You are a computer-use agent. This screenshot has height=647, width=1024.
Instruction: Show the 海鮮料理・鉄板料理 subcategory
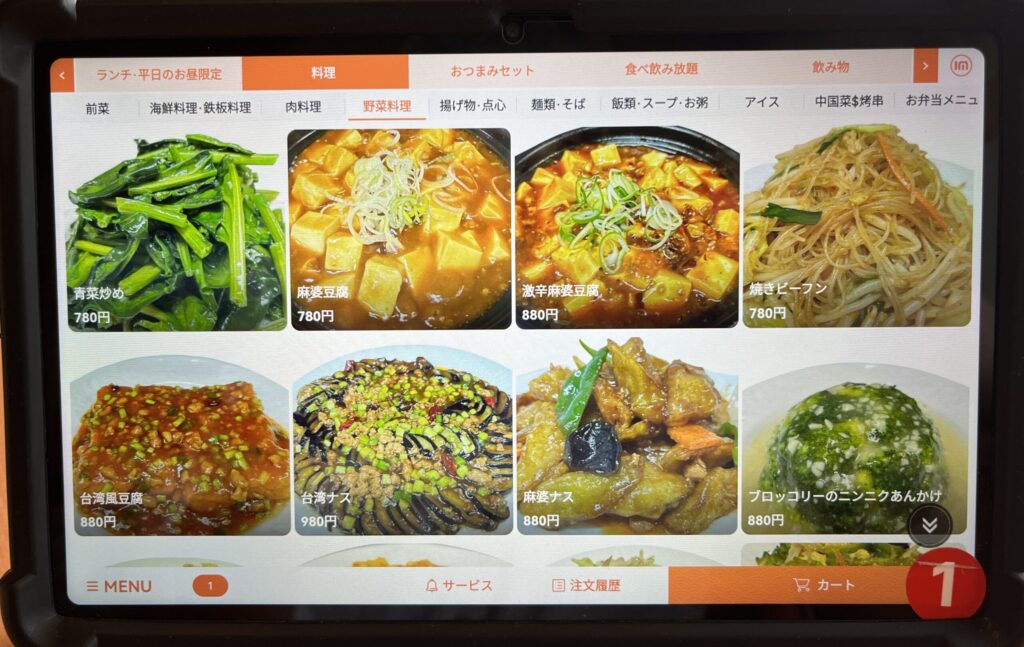click(200, 107)
